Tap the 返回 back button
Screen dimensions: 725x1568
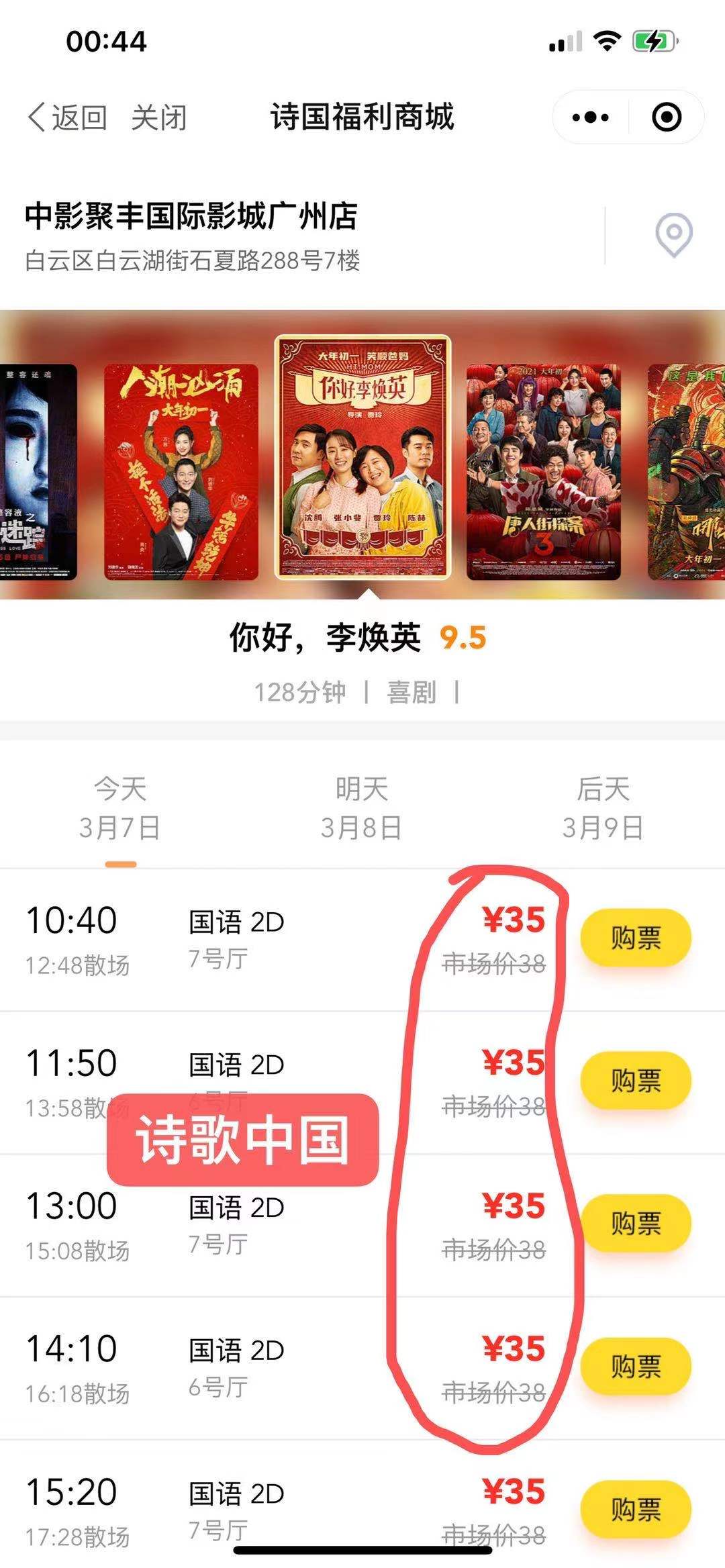tap(67, 117)
